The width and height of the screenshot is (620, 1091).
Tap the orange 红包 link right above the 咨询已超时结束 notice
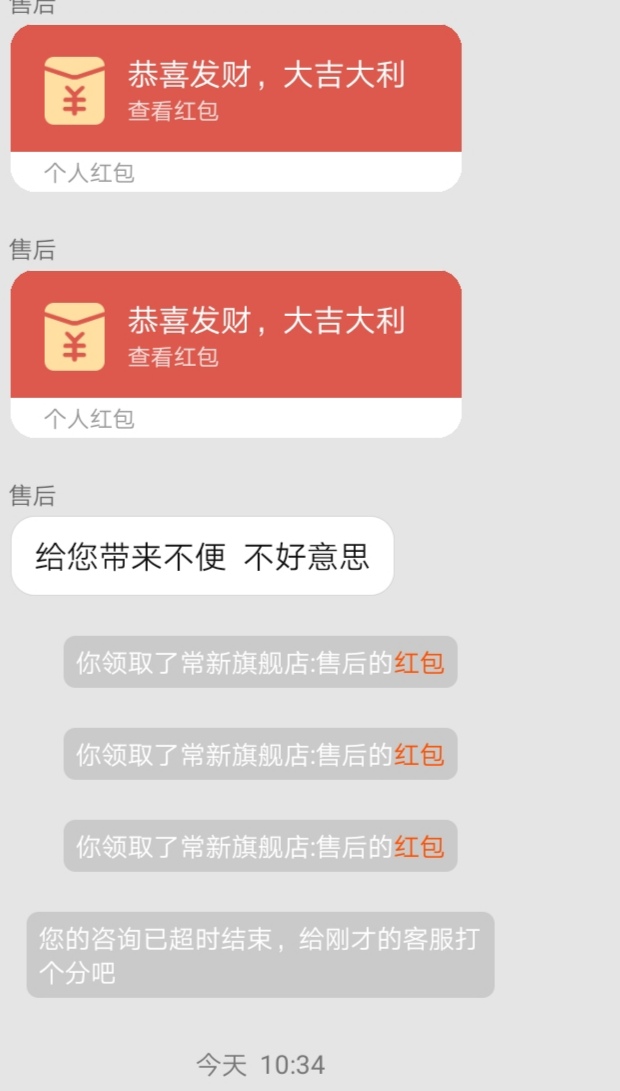(419, 846)
